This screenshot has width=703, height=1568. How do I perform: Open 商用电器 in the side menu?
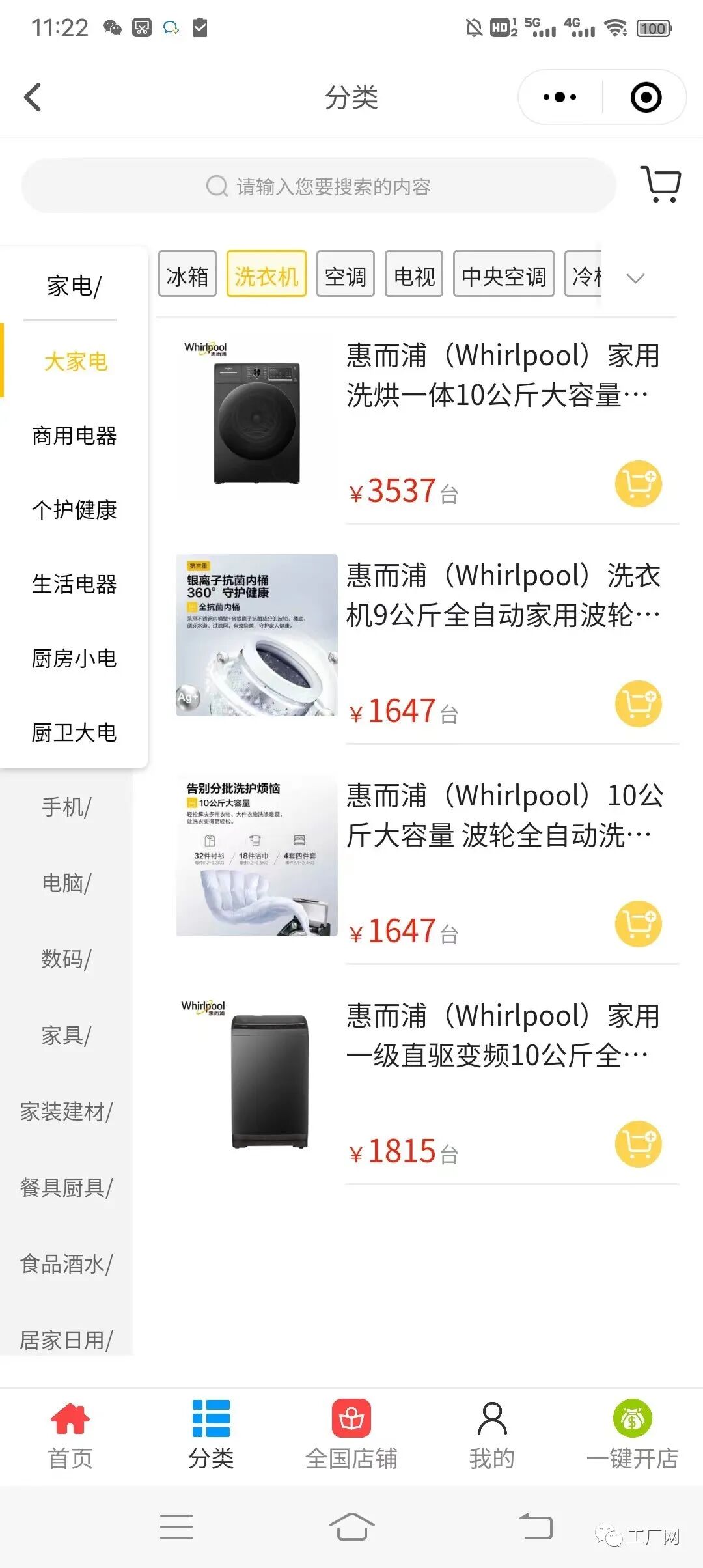tap(74, 436)
